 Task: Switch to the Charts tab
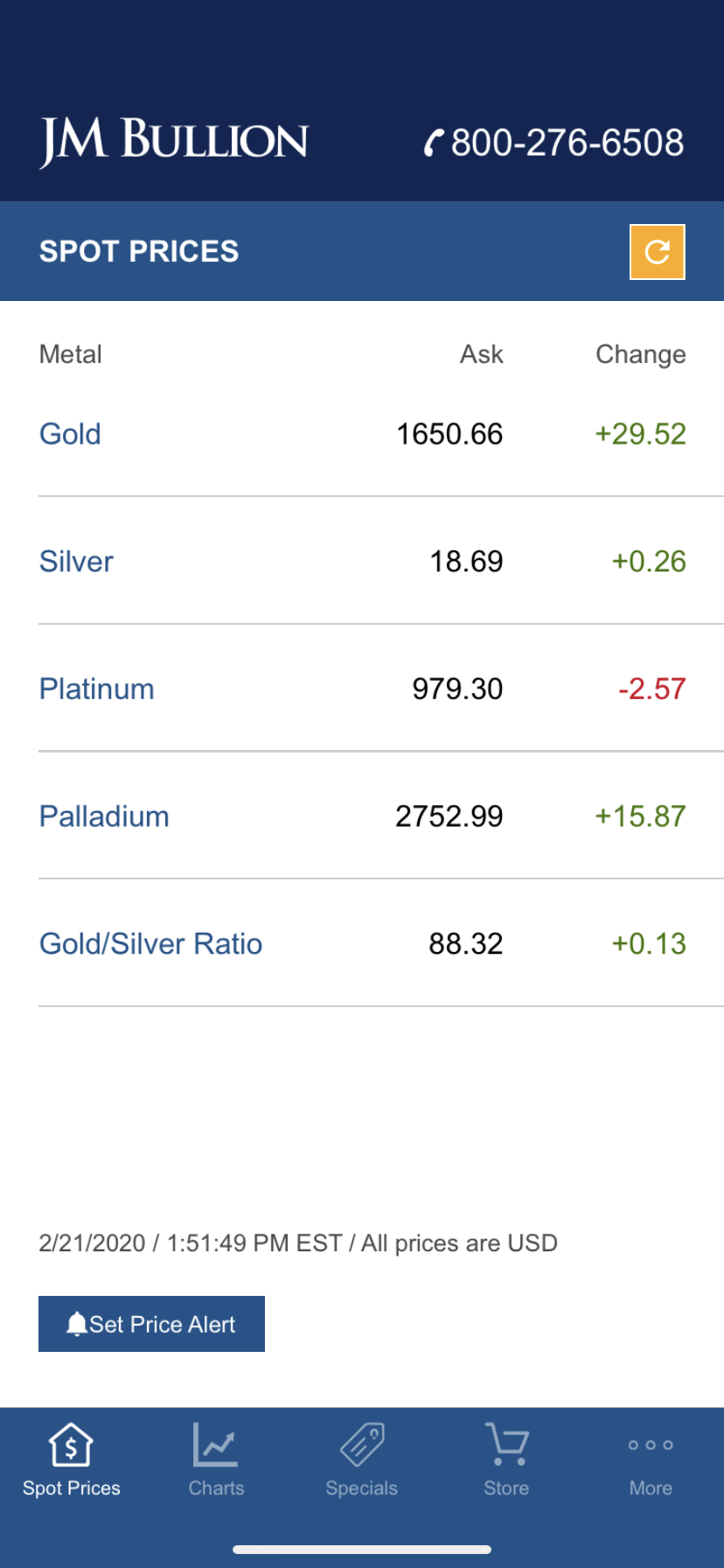point(216,1459)
